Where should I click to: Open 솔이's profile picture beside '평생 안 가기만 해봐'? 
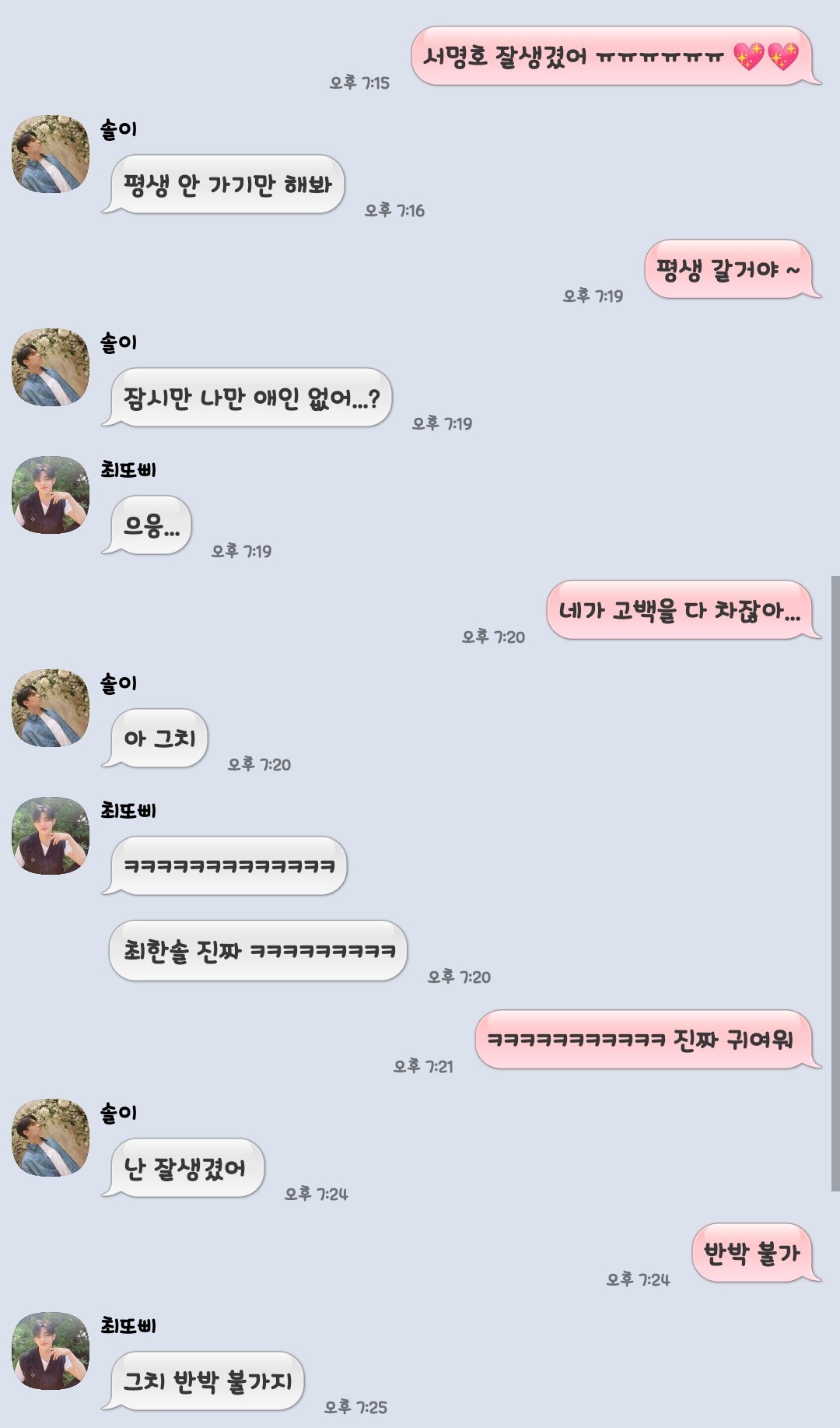pyautogui.click(x=51, y=154)
